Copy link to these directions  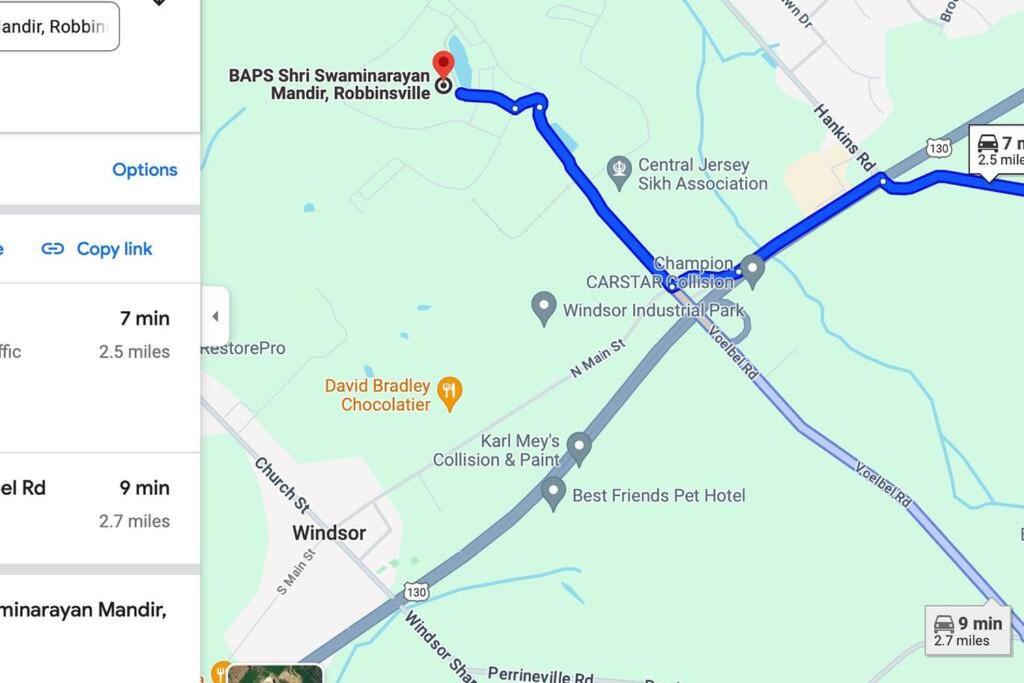click(97, 249)
